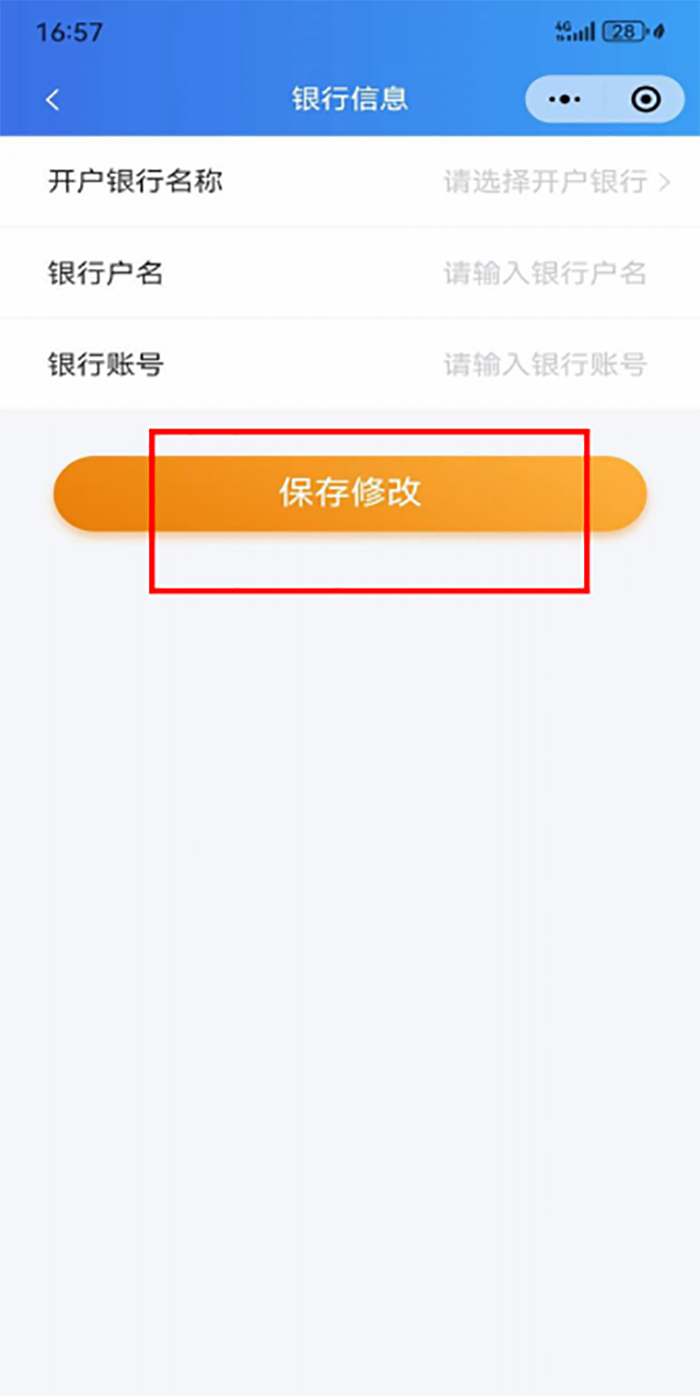Close the mini program with the circle icon

(646, 100)
